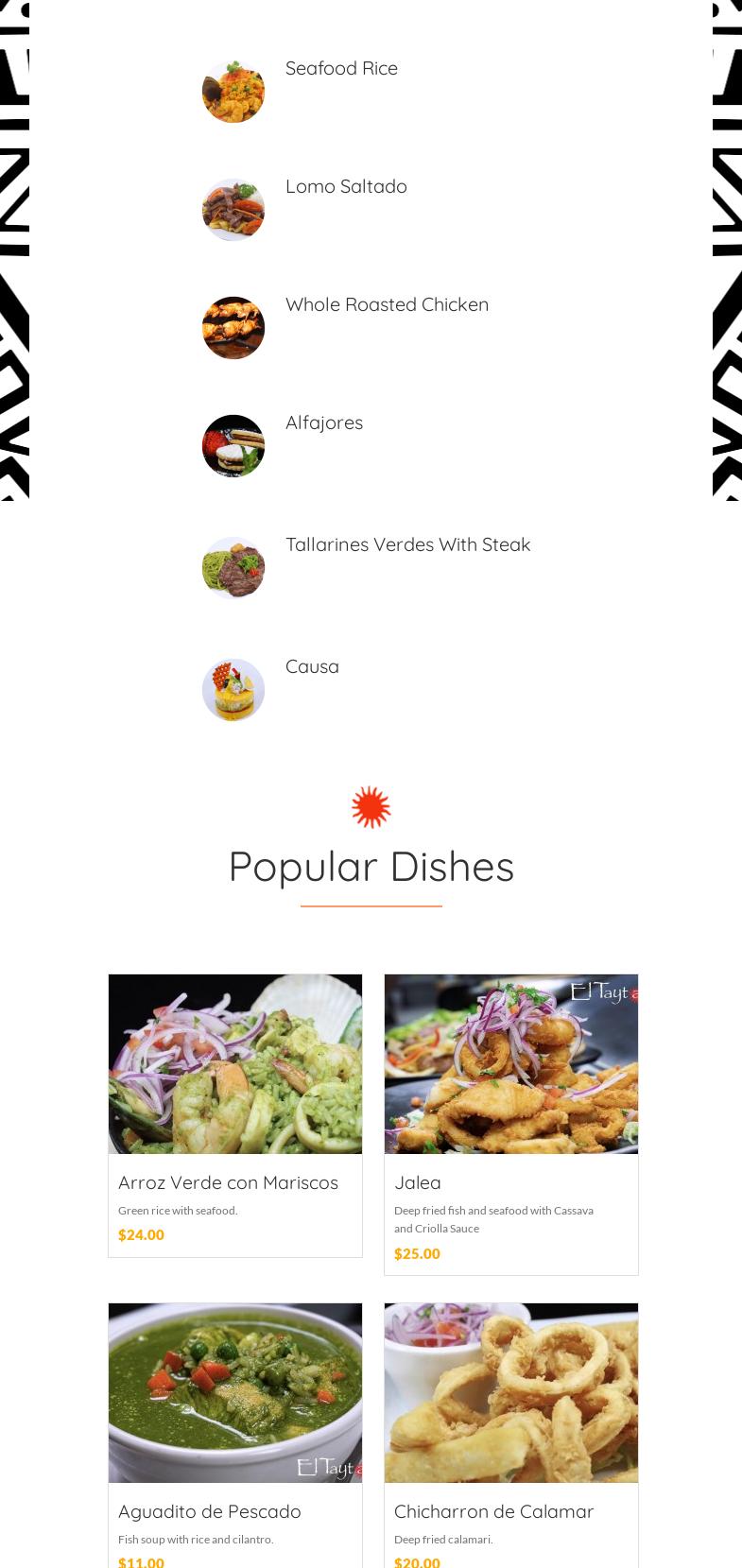View the Jalea dish card
Viewport: 742px width, 1568px height.
418,1182
